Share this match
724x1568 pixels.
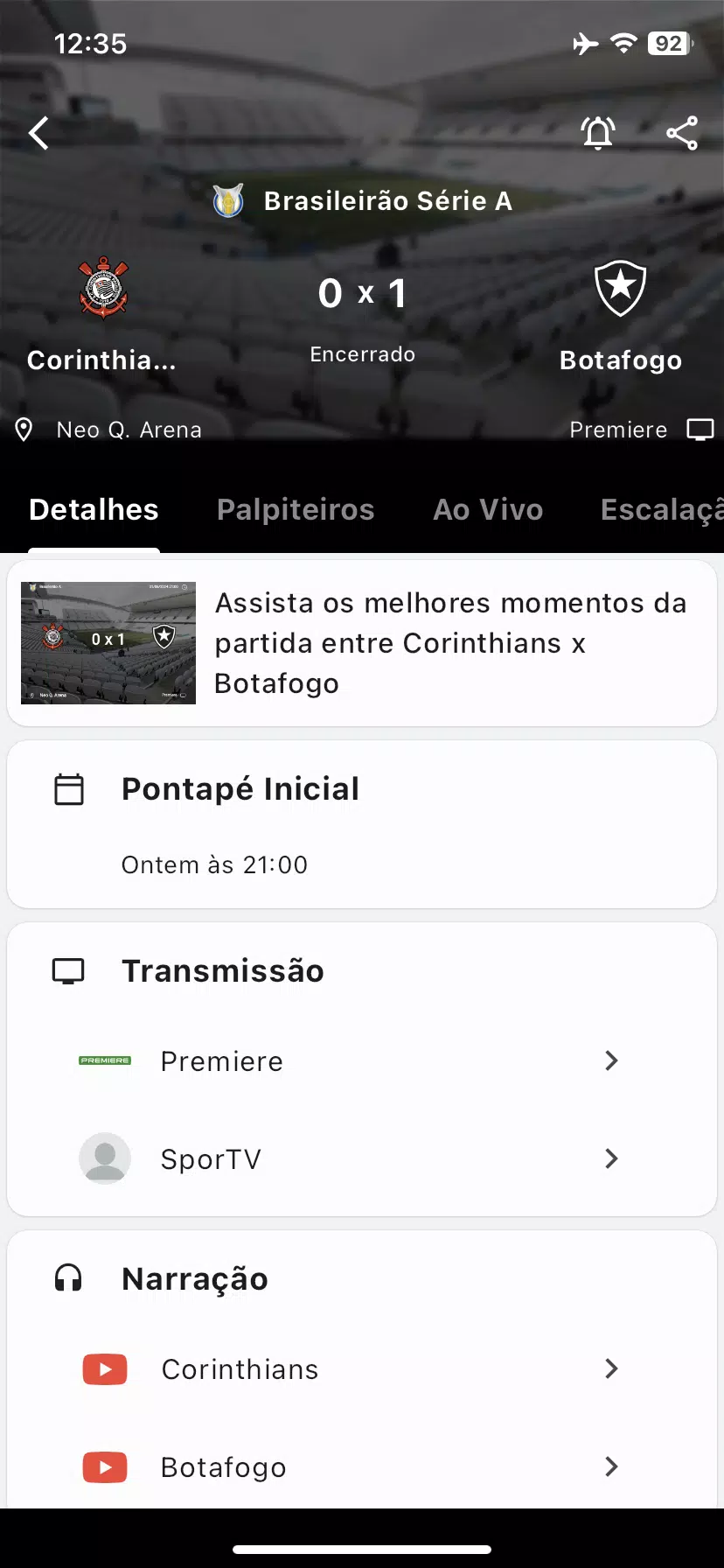[x=682, y=133]
